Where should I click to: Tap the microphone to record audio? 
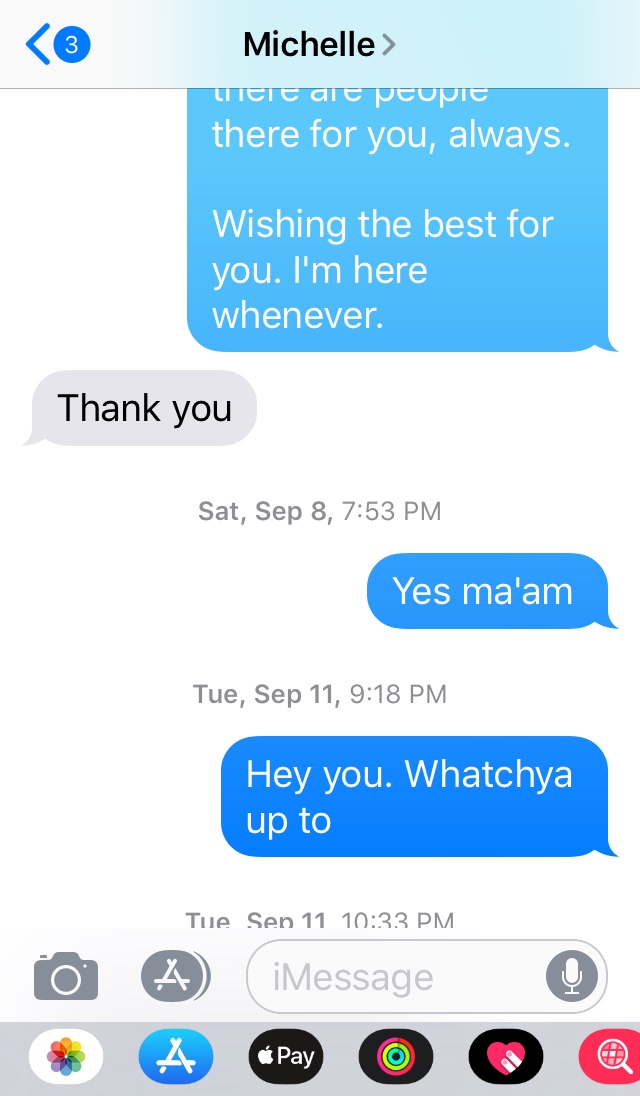point(572,976)
